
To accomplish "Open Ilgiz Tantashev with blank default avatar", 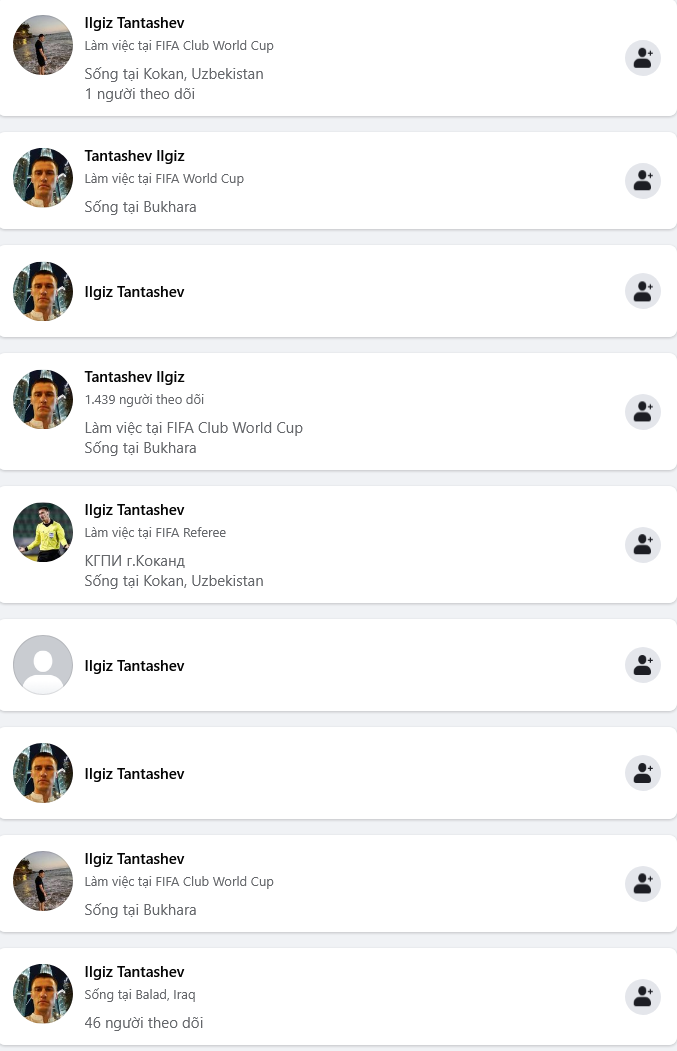I will pos(134,666).
